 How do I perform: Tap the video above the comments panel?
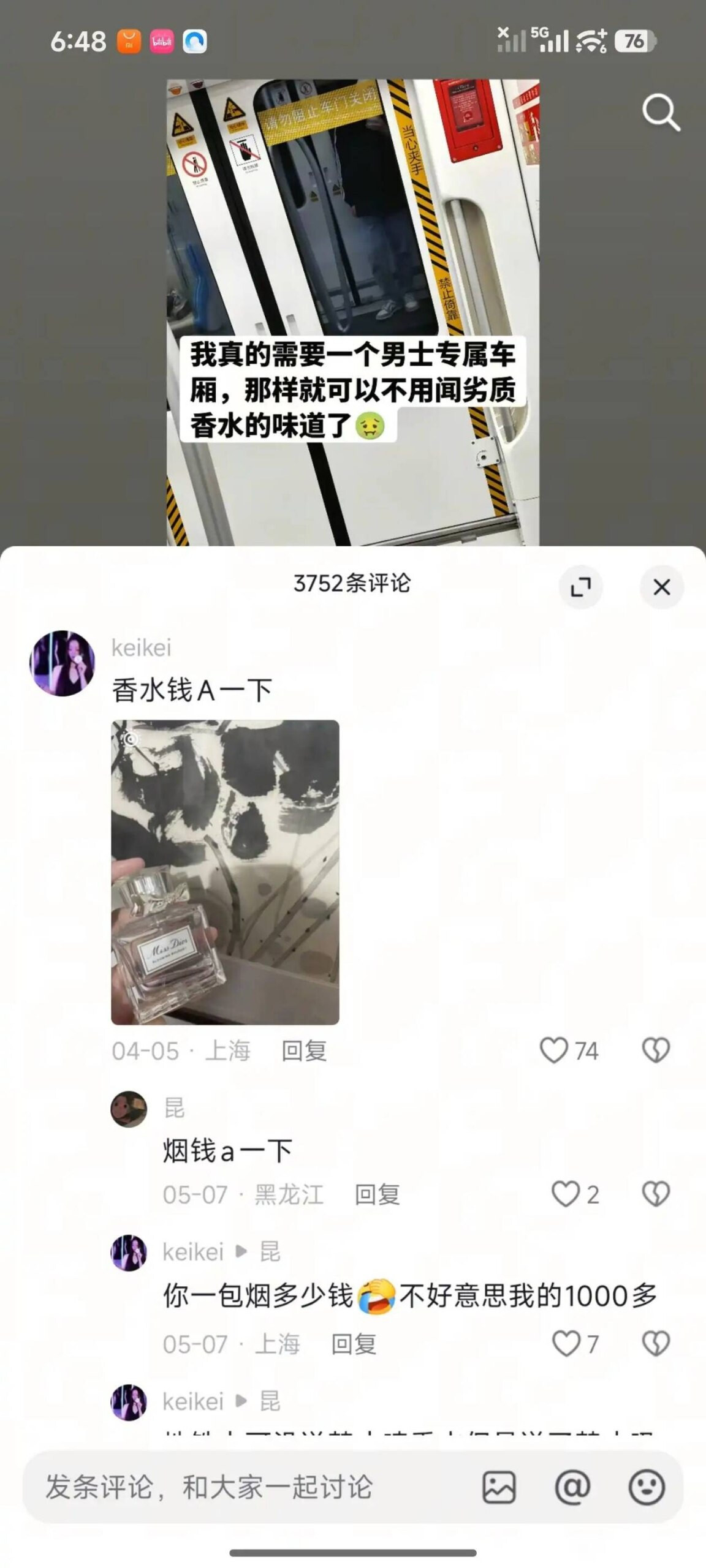(x=353, y=312)
